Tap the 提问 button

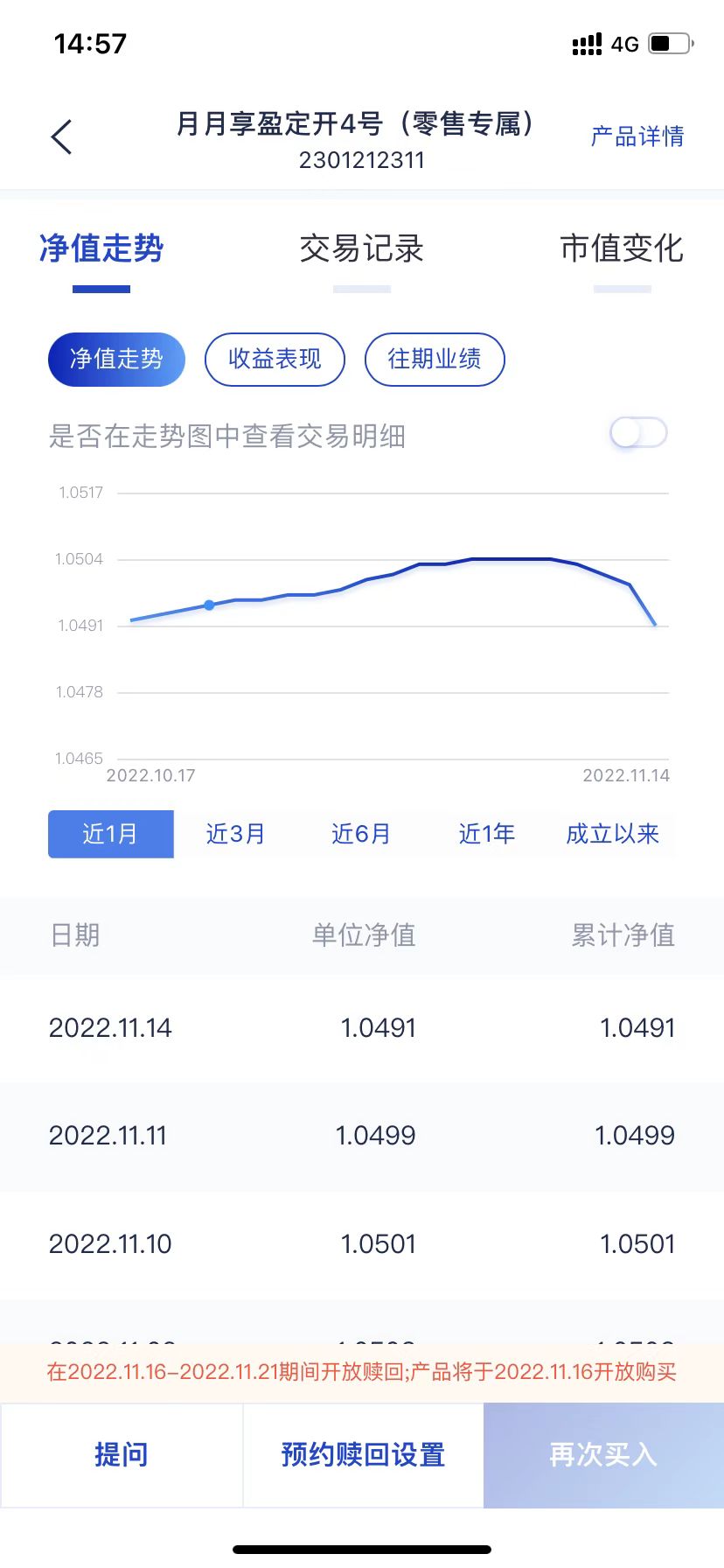[x=121, y=1454]
